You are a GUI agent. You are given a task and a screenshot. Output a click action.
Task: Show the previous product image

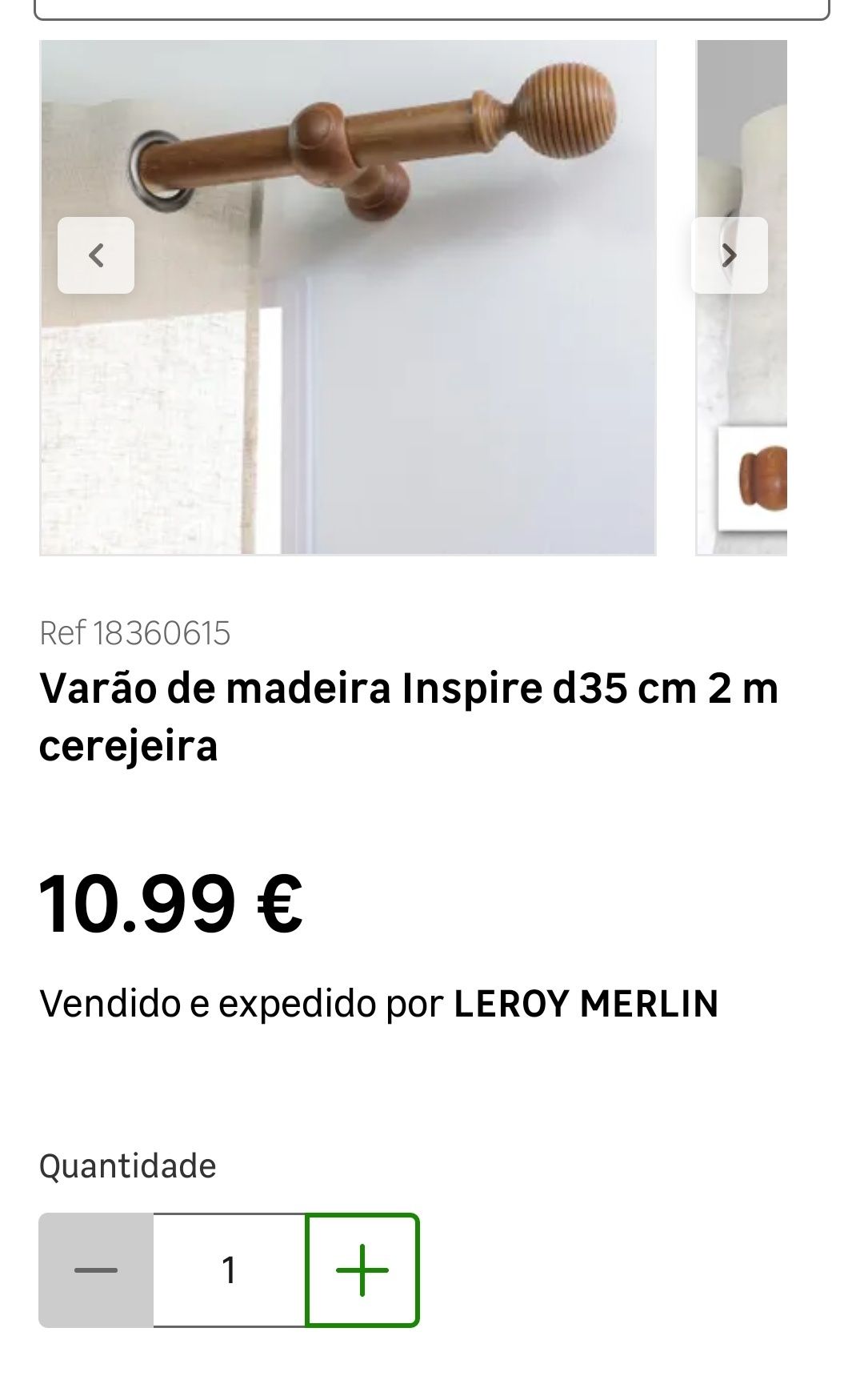(96, 255)
